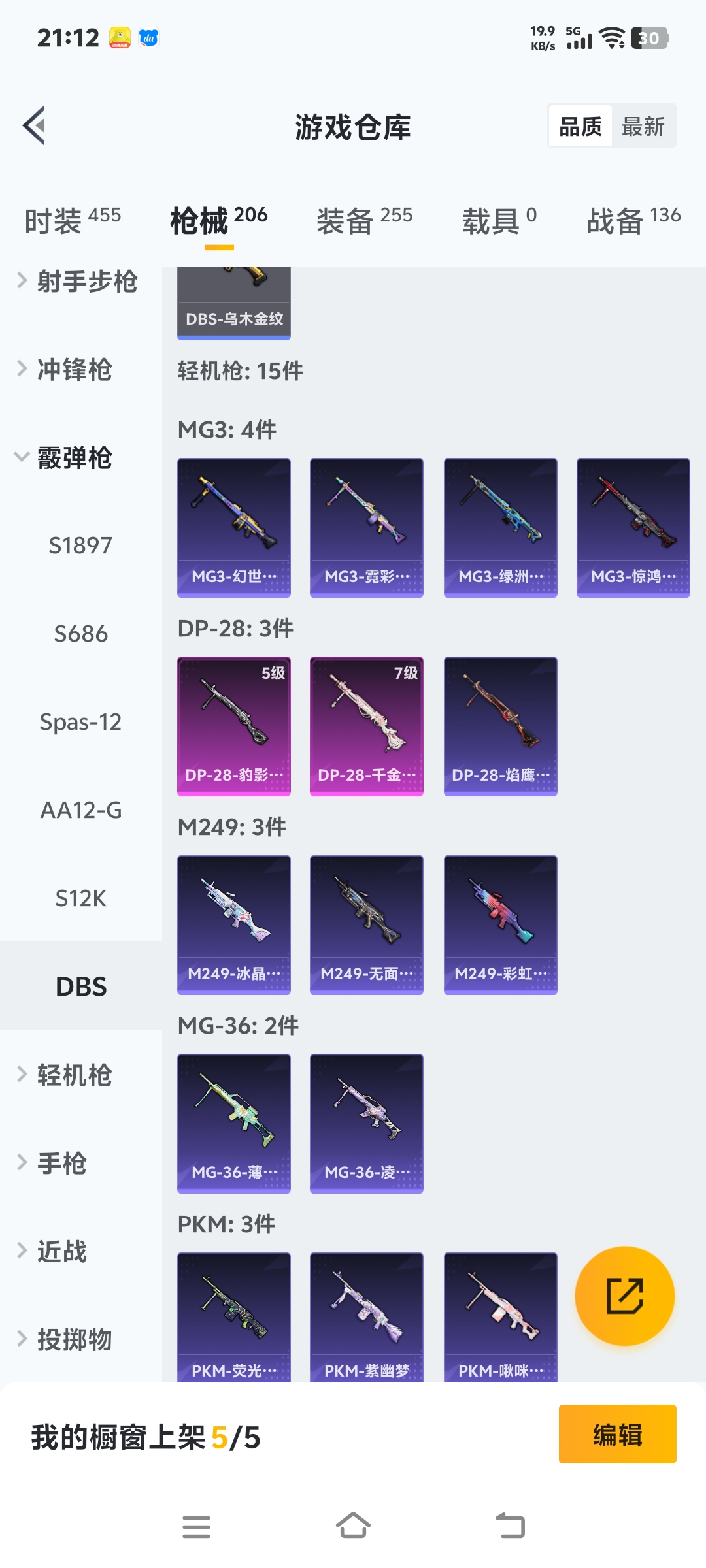
Task: Open the DBS-乌木金纹 weapon item
Action: (233, 301)
